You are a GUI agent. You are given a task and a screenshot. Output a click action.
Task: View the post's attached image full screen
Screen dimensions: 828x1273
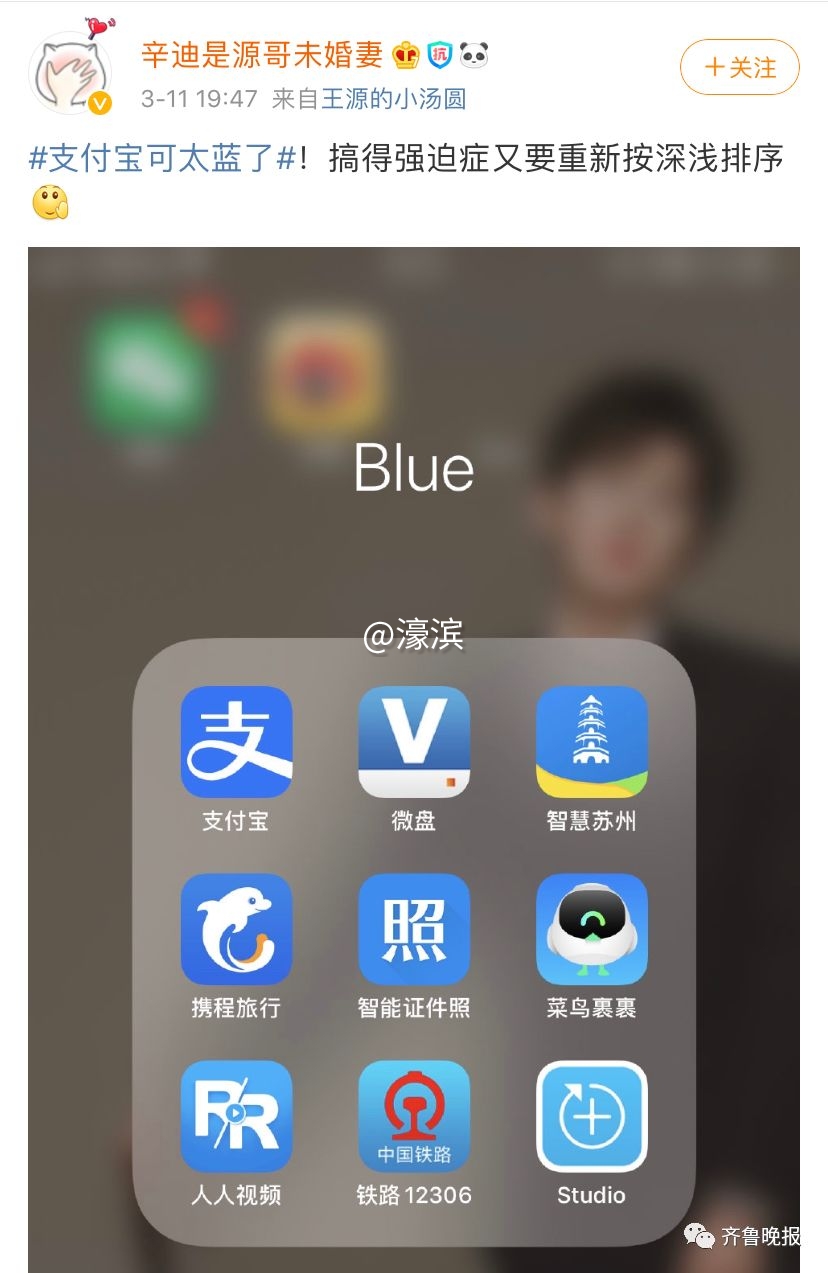coord(414,758)
